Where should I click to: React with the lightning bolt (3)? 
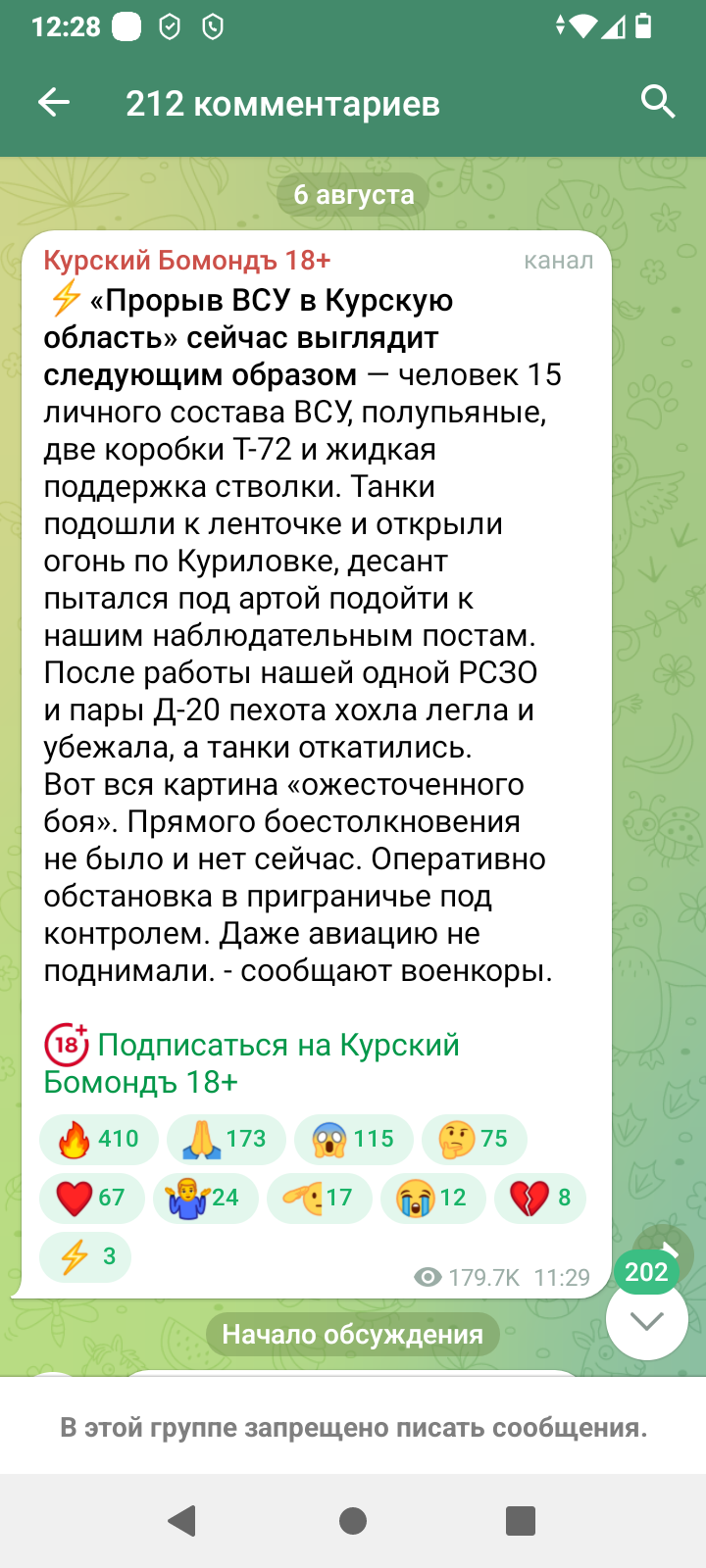click(85, 1256)
